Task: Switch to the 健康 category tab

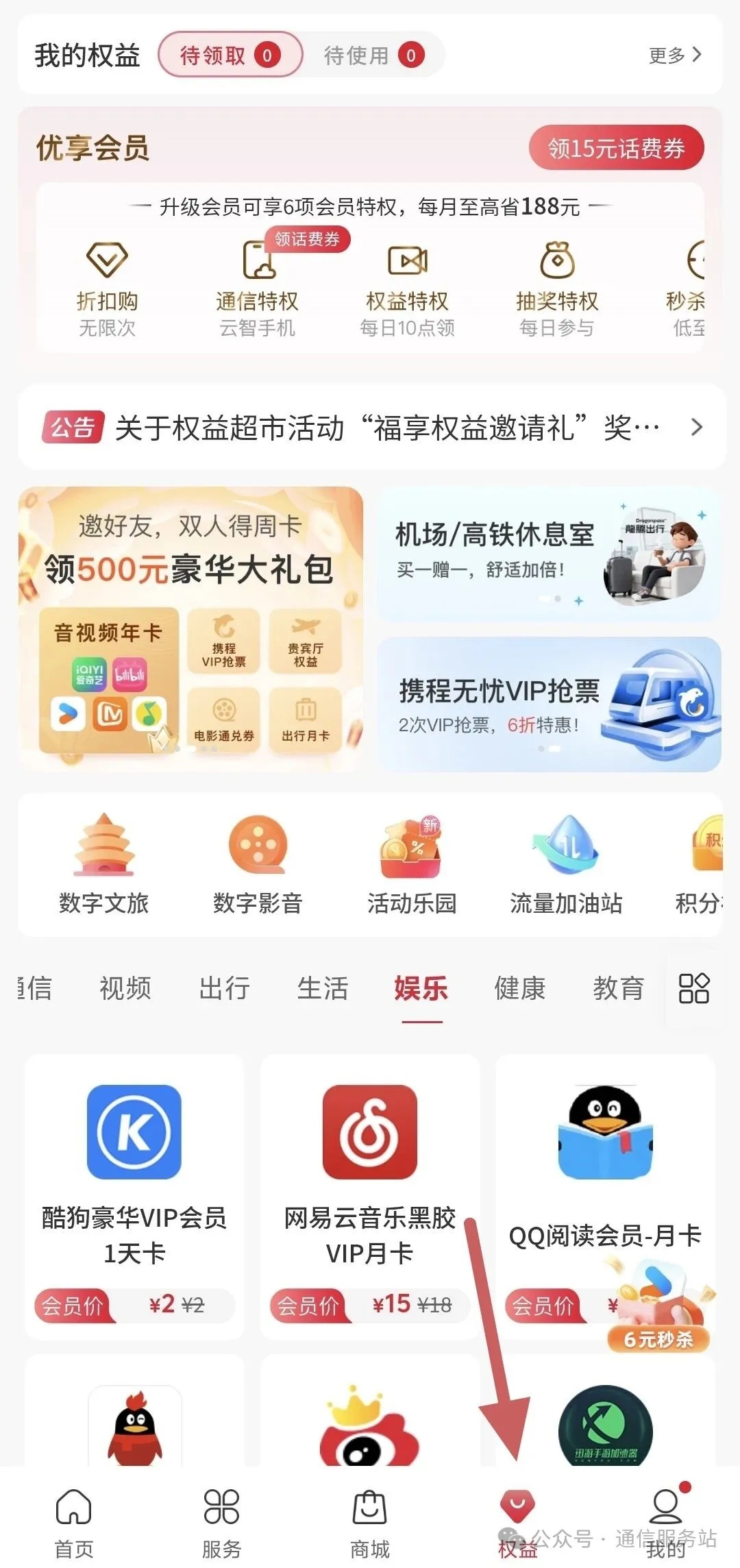Action: [520, 988]
